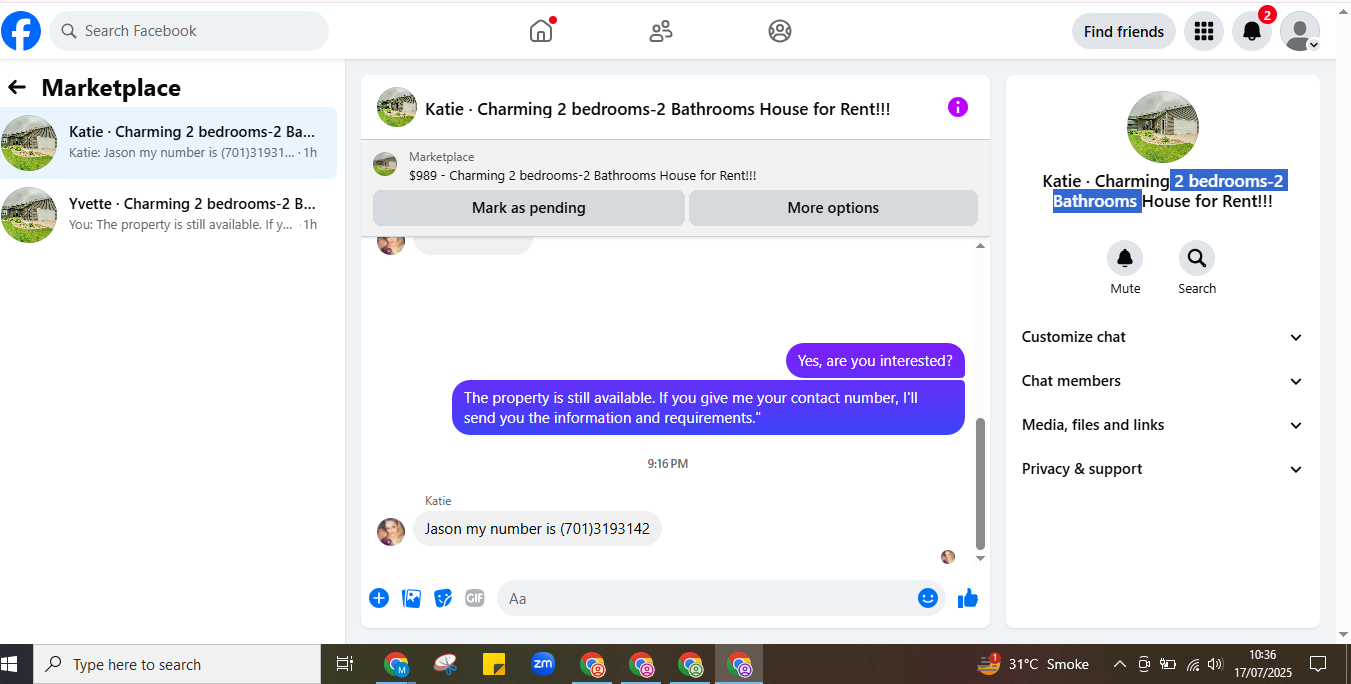The image size is (1351, 684).
Task: Open the emoji picker in message box
Action: (928, 598)
